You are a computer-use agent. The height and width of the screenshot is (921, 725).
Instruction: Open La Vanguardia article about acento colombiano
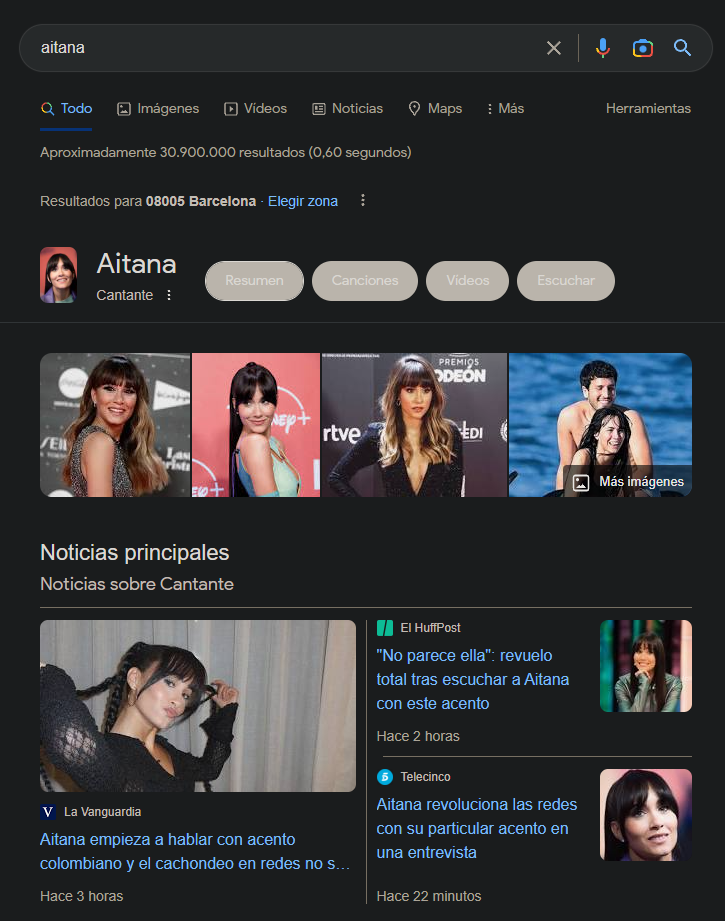195,851
